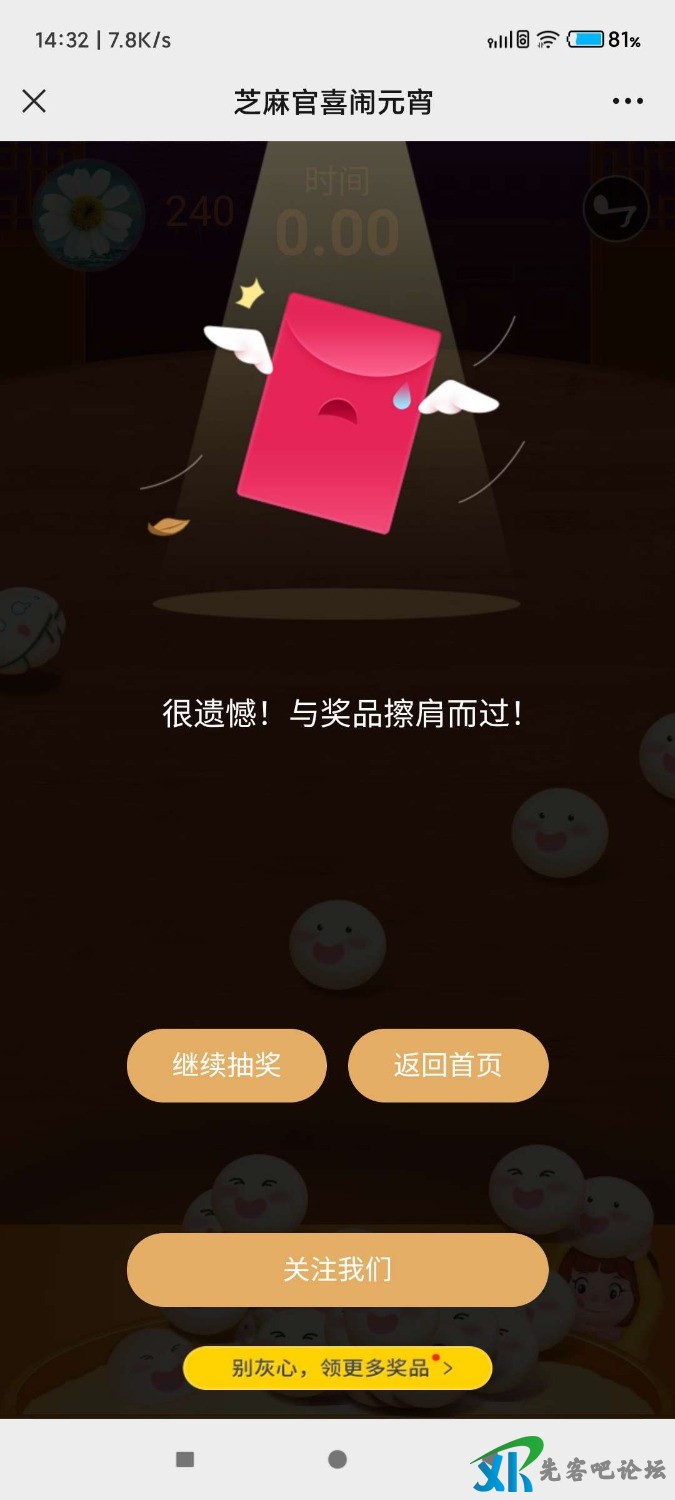The width and height of the screenshot is (675, 1500).
Task: Open the three-dot overflow menu
Action: pos(628,101)
